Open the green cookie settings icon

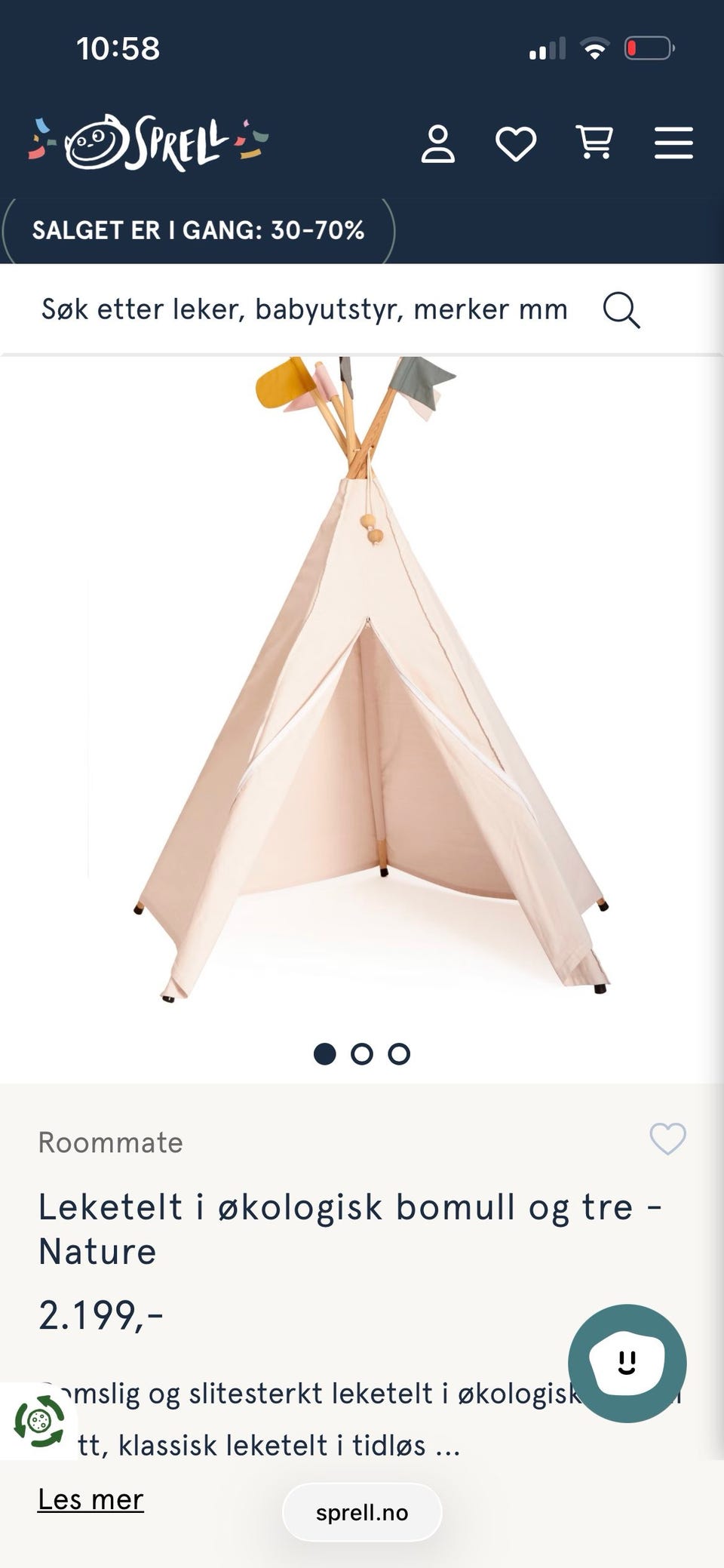(38, 1422)
